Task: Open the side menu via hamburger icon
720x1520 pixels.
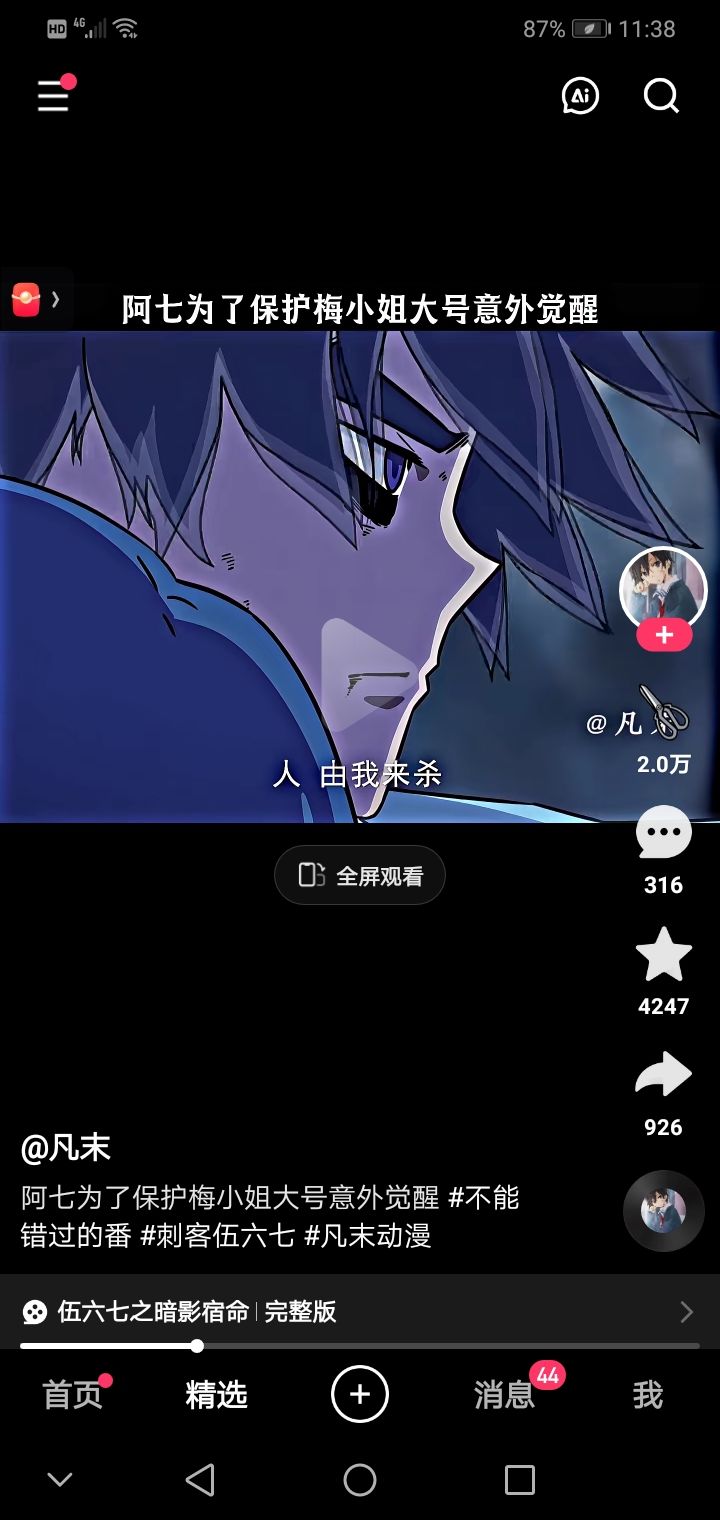Action: [x=52, y=97]
